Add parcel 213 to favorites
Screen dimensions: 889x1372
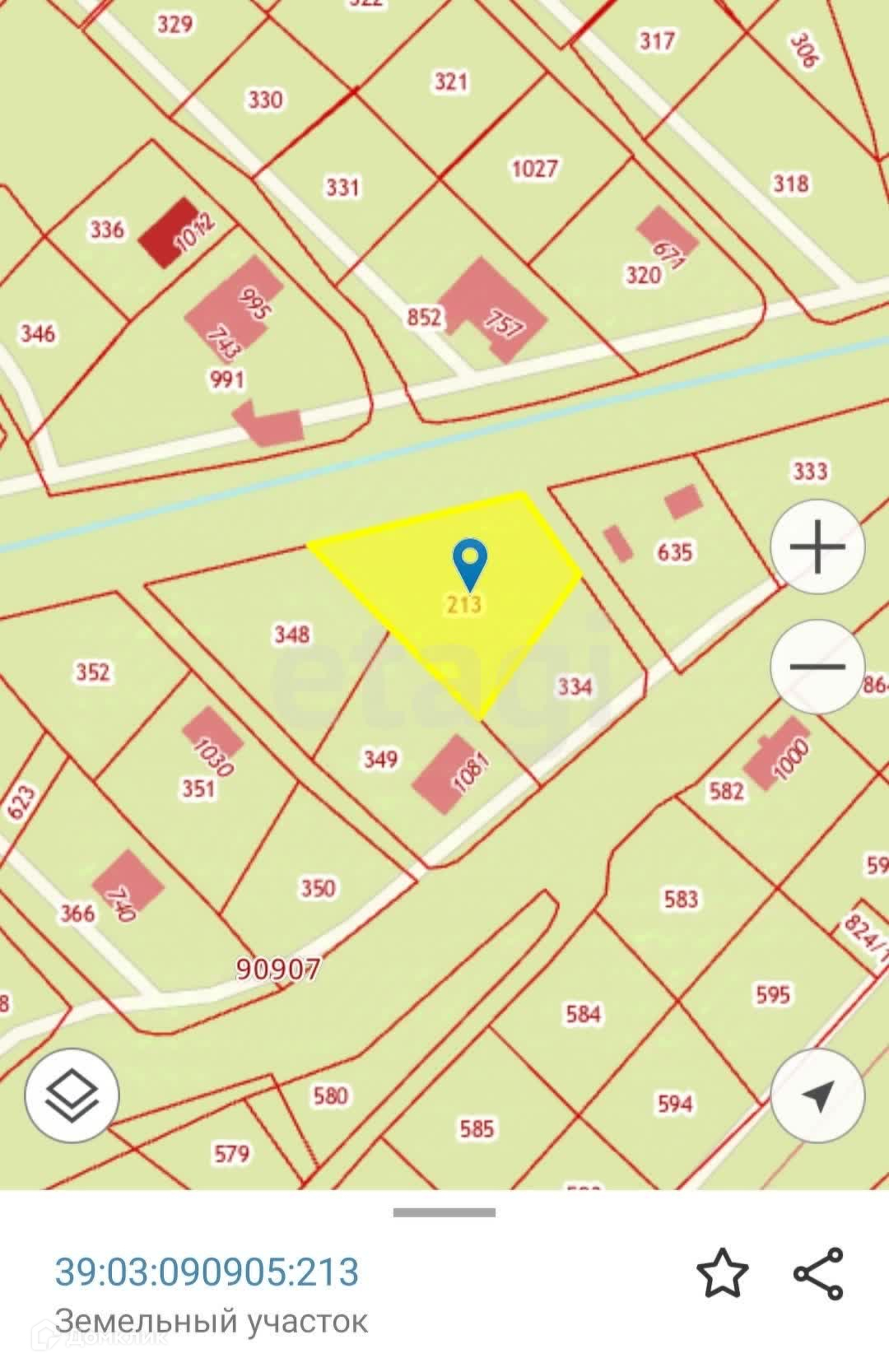[x=722, y=1272]
